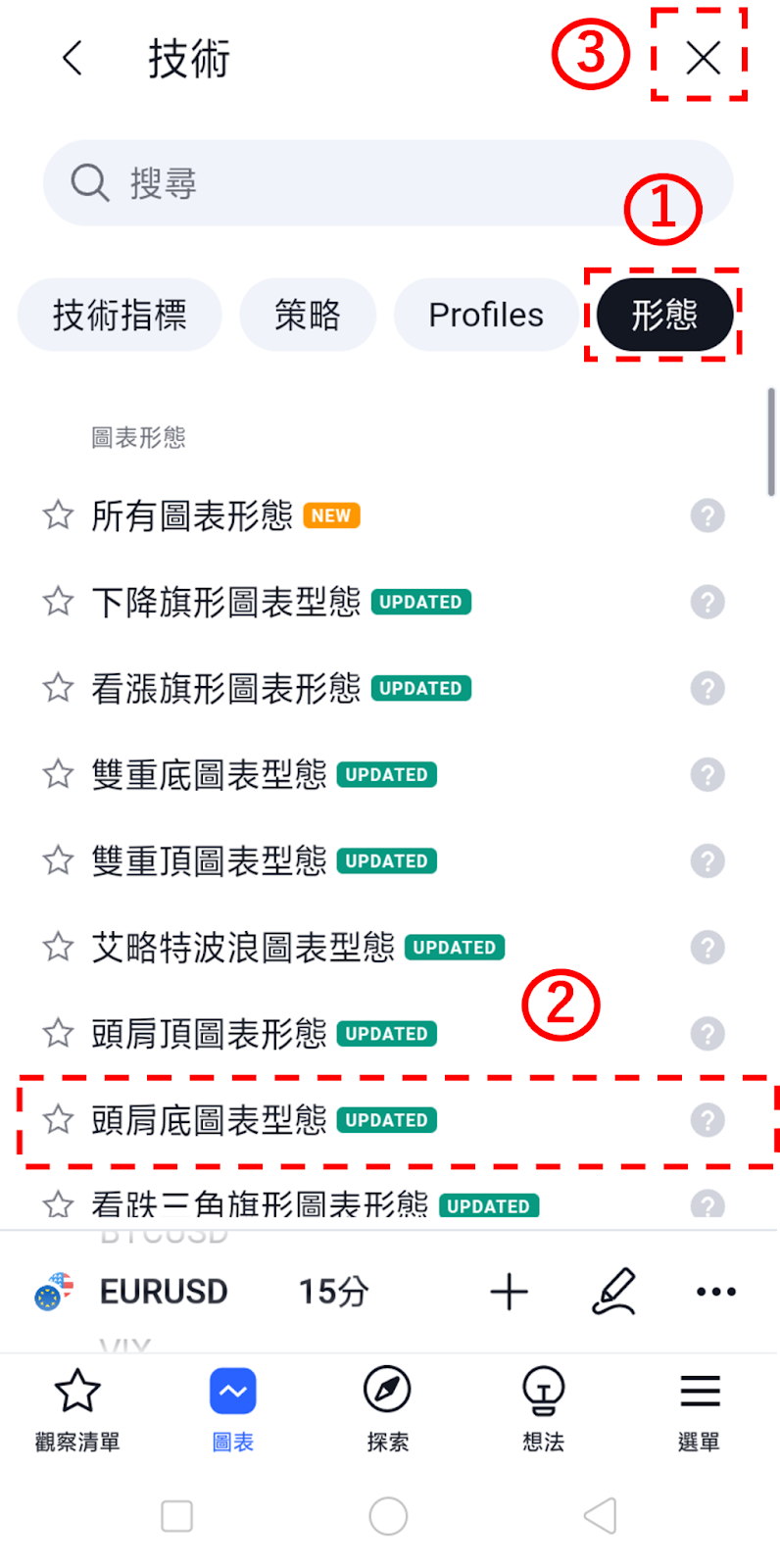Tap the 搜尋 search field
Image resolution: width=780 pixels, height=1568 pixels.
pos(388,183)
